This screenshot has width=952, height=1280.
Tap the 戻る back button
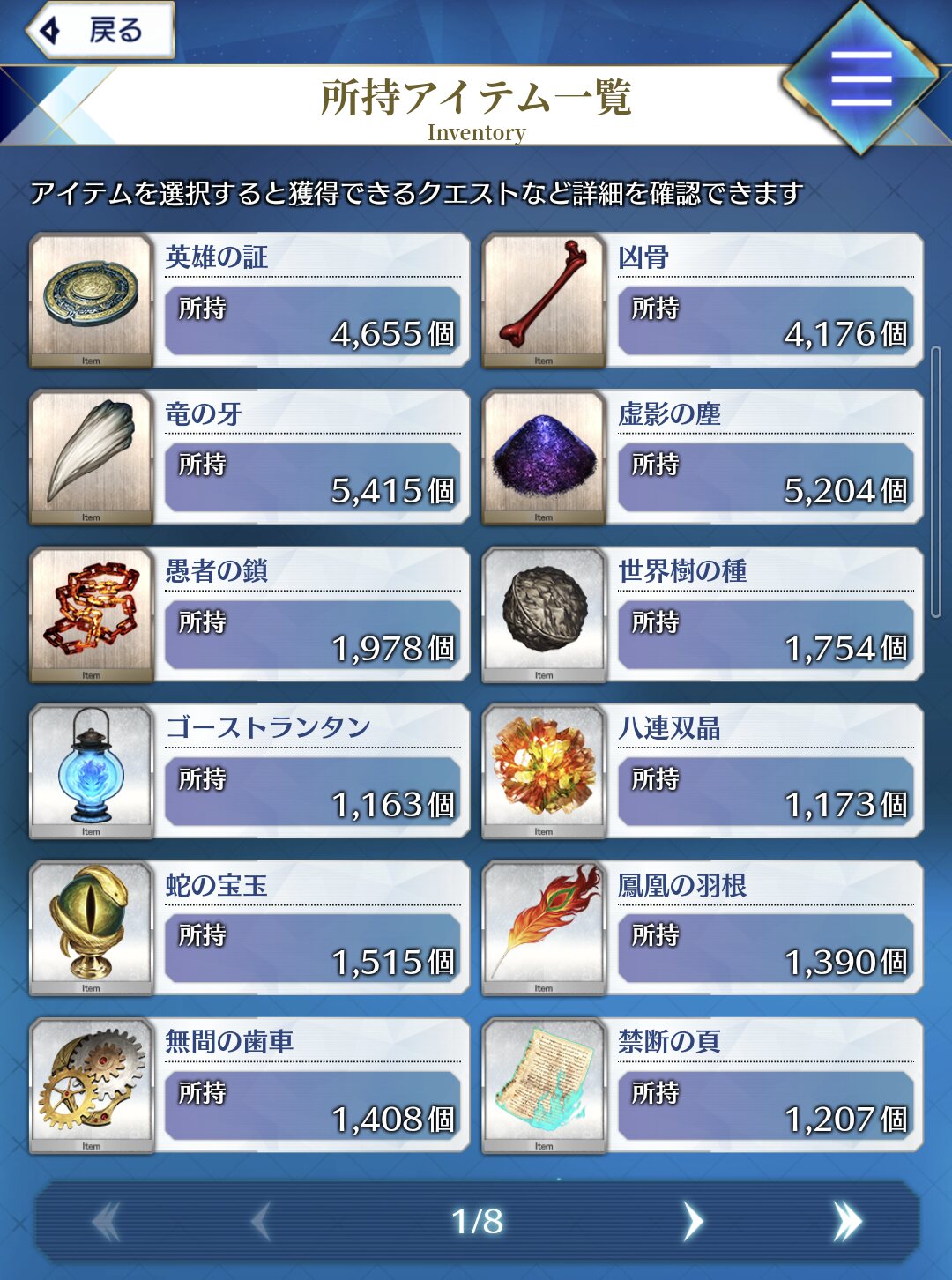coord(100,31)
